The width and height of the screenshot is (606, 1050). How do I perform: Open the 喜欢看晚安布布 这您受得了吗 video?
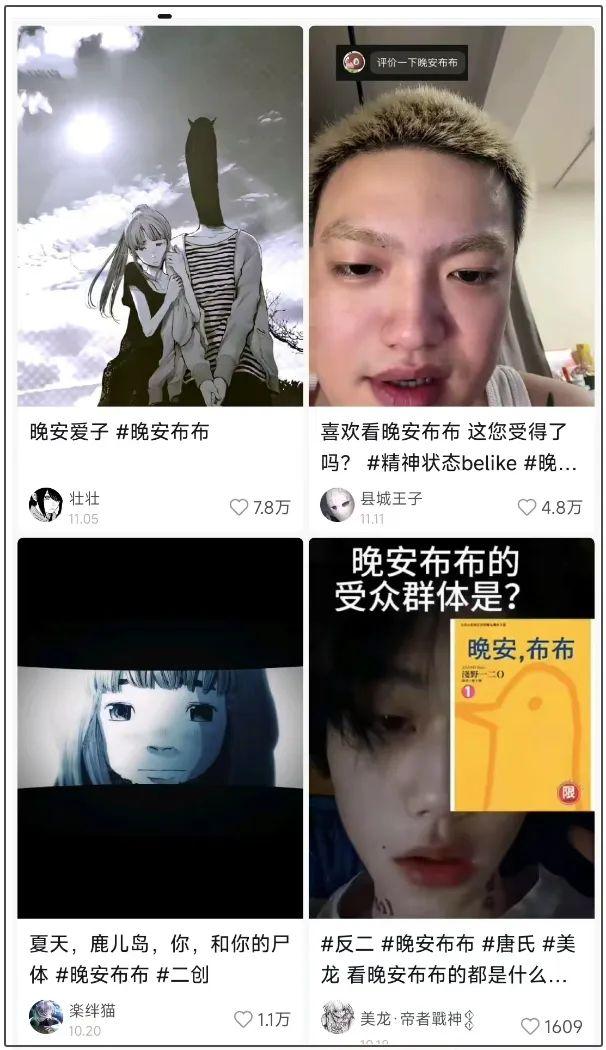pos(451,216)
